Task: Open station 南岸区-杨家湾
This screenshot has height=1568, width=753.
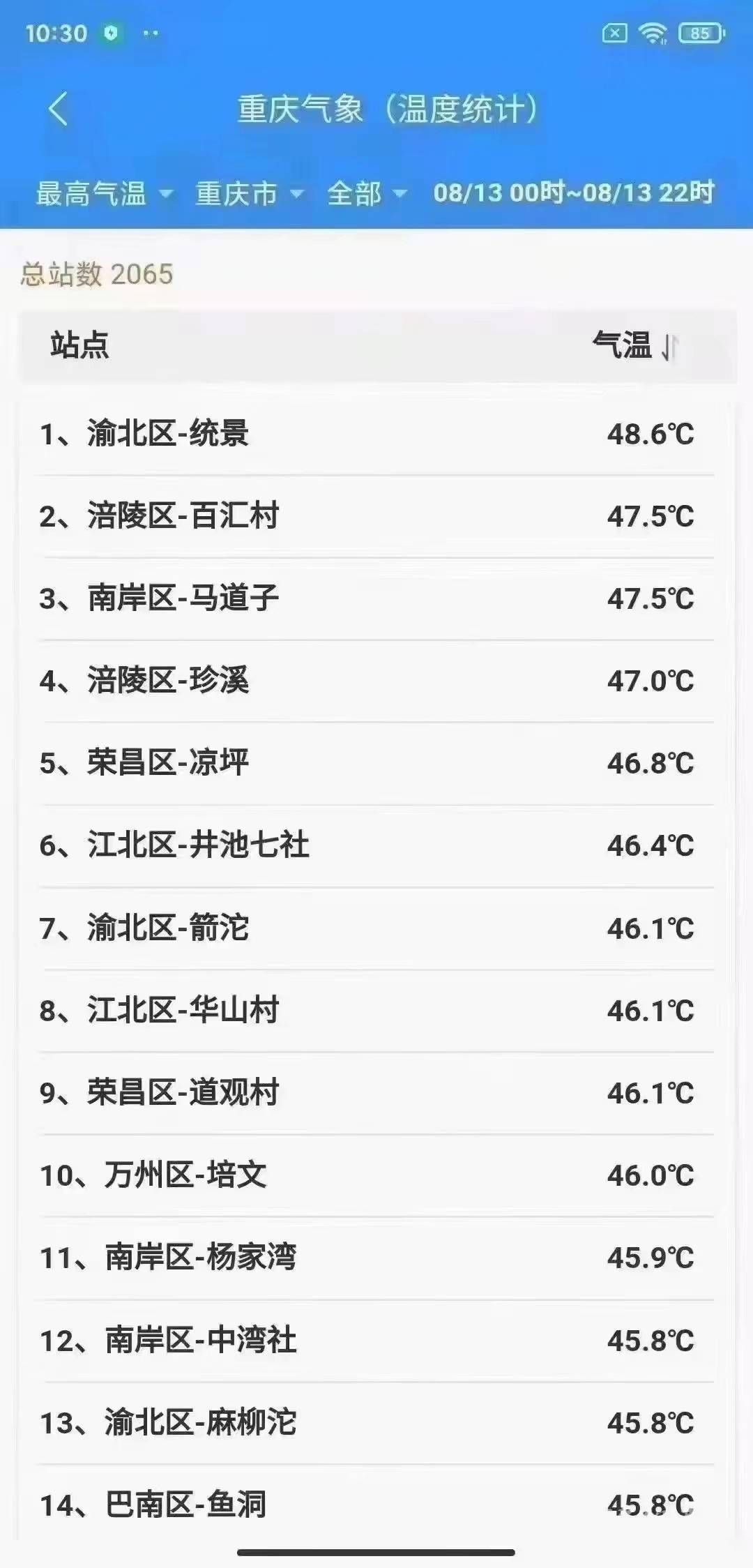Action: pos(376,1258)
